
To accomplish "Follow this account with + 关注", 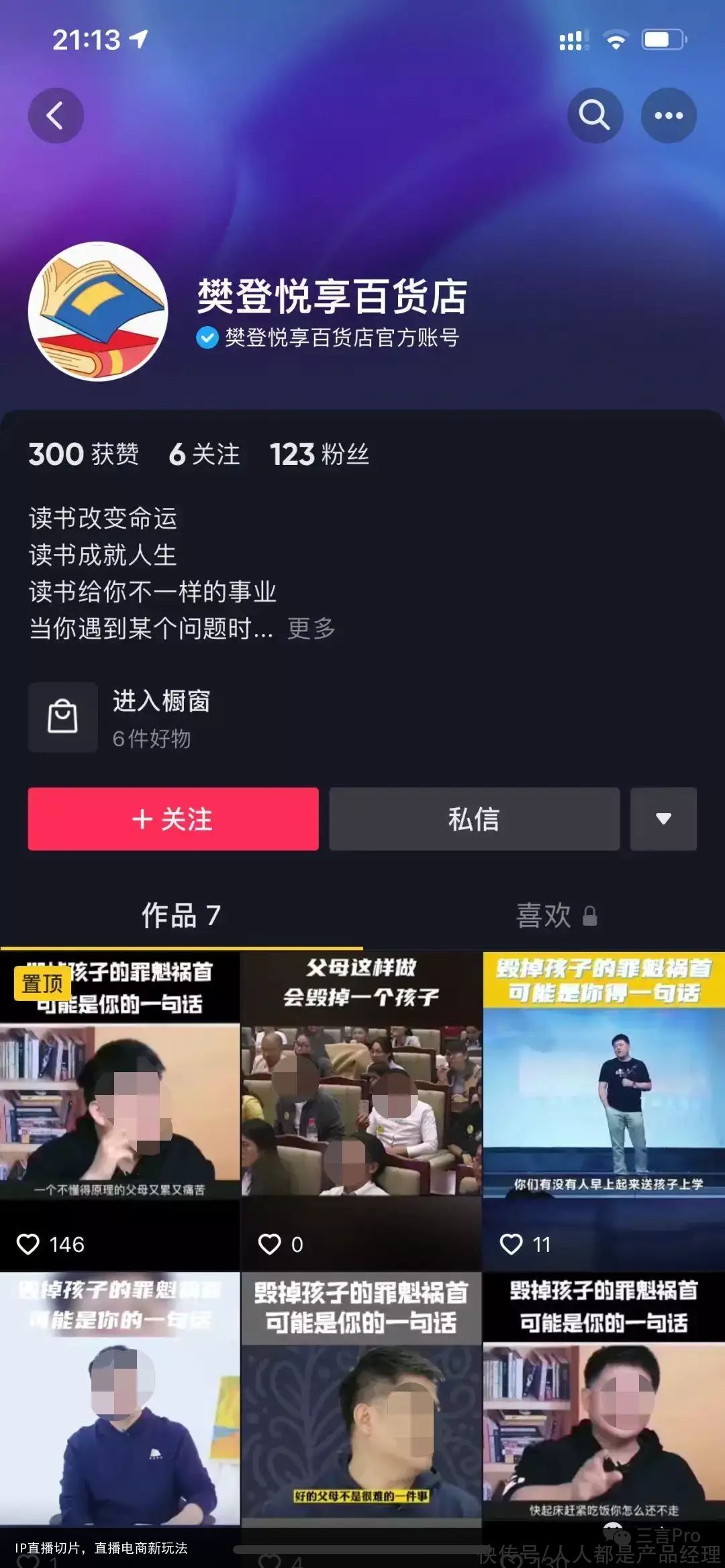I will pos(173,819).
